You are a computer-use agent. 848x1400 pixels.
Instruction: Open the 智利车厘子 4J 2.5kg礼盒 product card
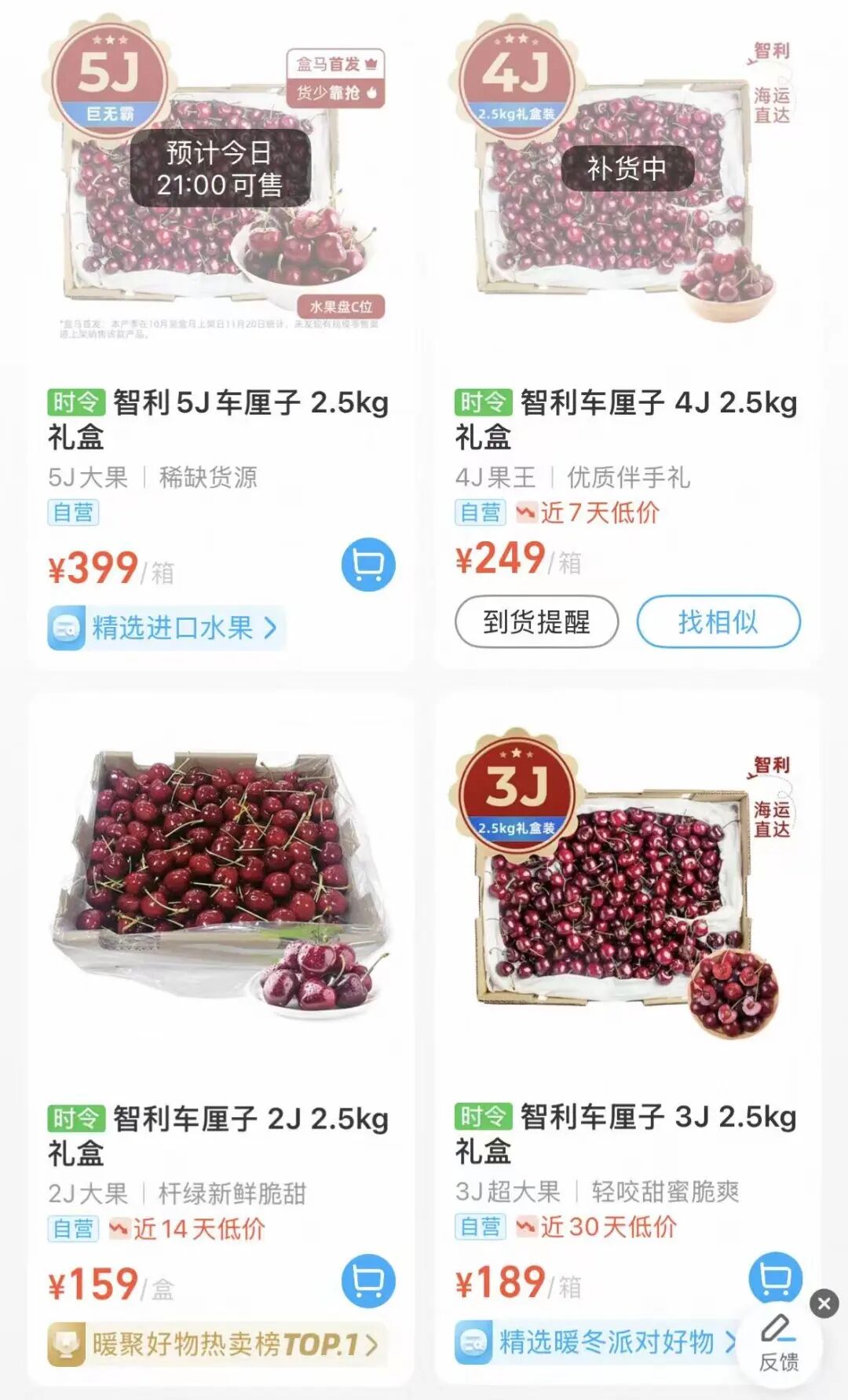(626, 419)
